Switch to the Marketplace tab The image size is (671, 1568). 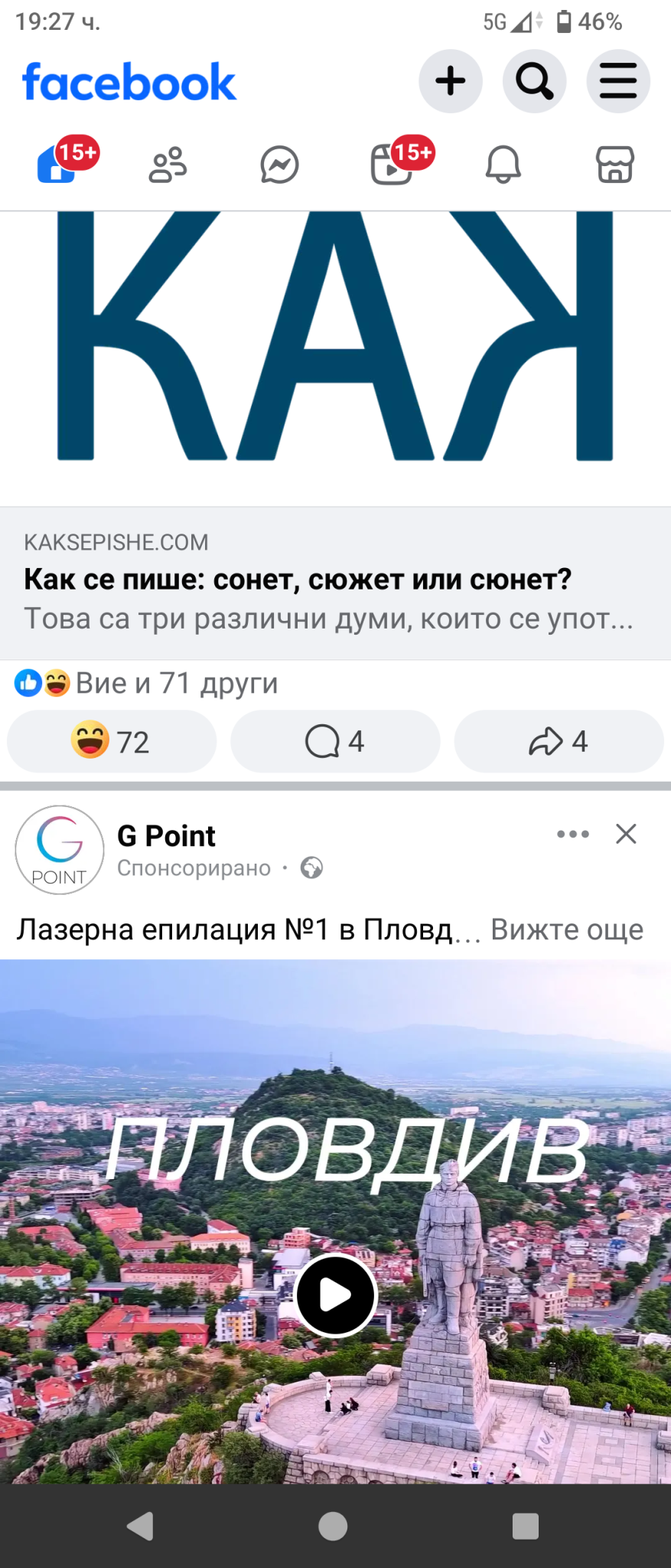point(614,165)
